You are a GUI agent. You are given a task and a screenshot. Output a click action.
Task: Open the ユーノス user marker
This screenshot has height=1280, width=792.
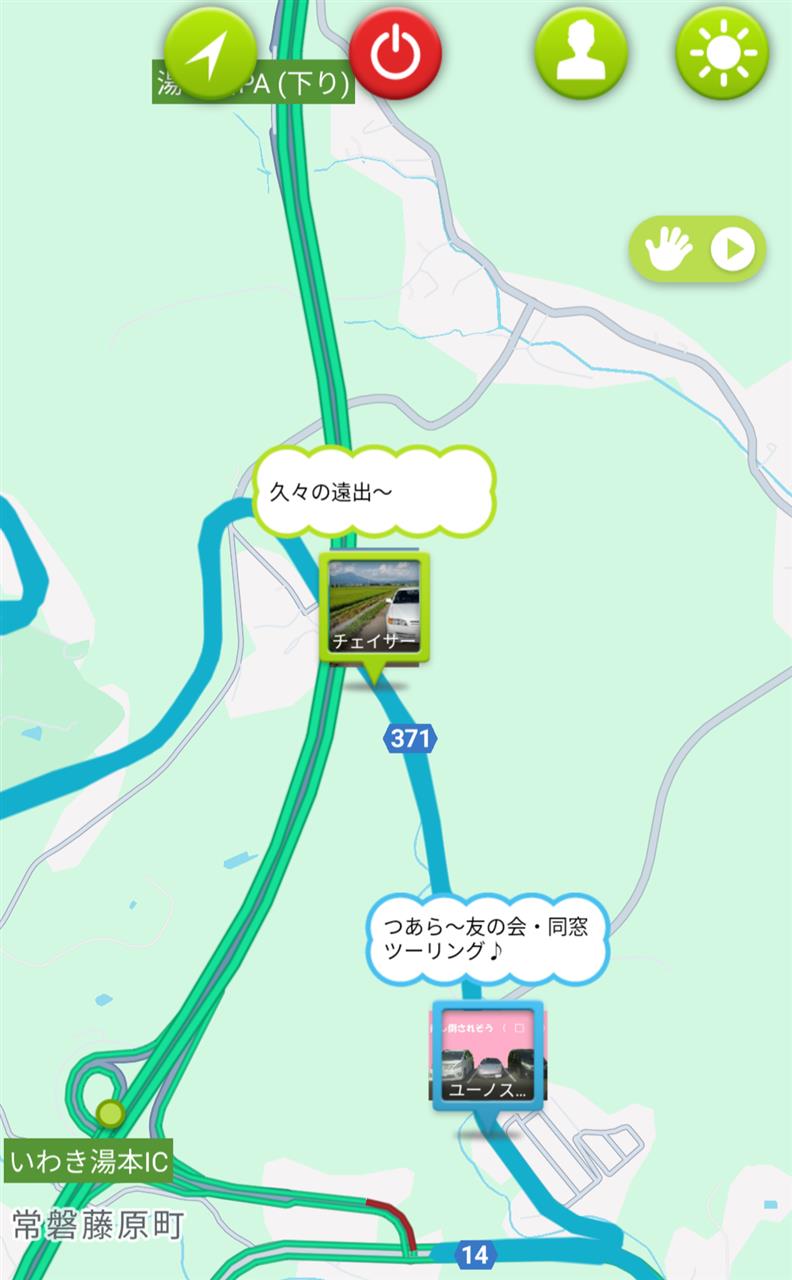(x=488, y=1056)
